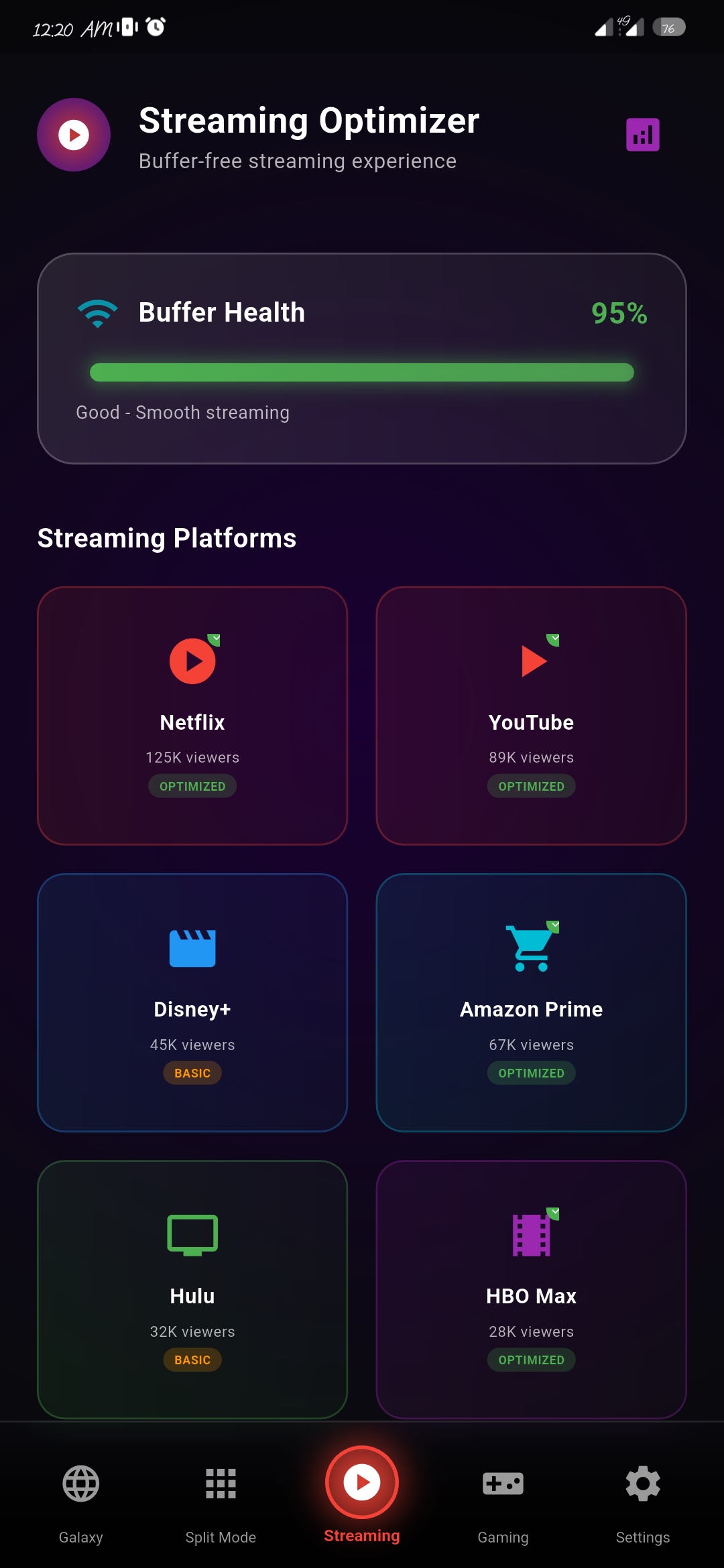The width and height of the screenshot is (724, 1568).
Task: Select the YouTube platform card
Action: [x=531, y=715]
